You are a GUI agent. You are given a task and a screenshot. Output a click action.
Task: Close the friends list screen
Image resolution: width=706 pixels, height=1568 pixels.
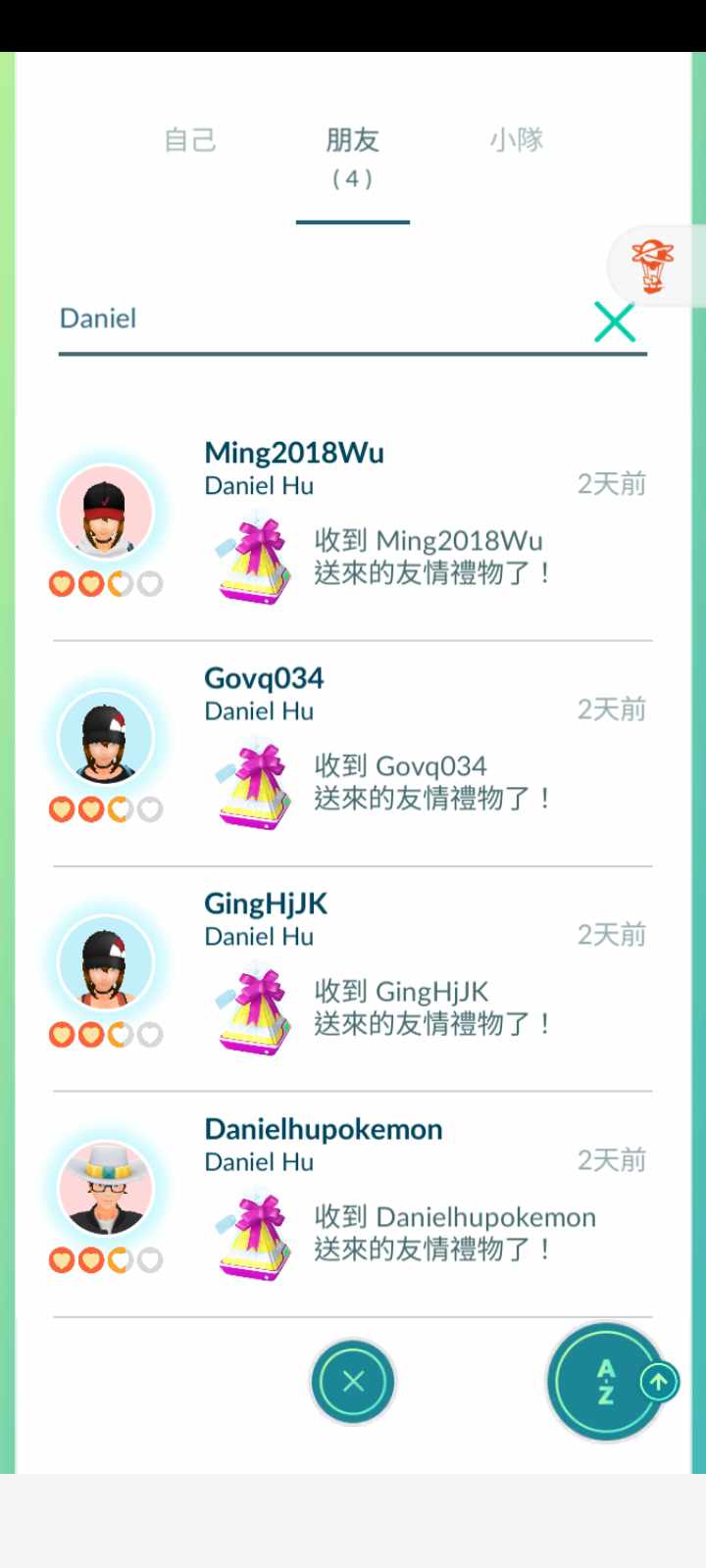tap(353, 1382)
